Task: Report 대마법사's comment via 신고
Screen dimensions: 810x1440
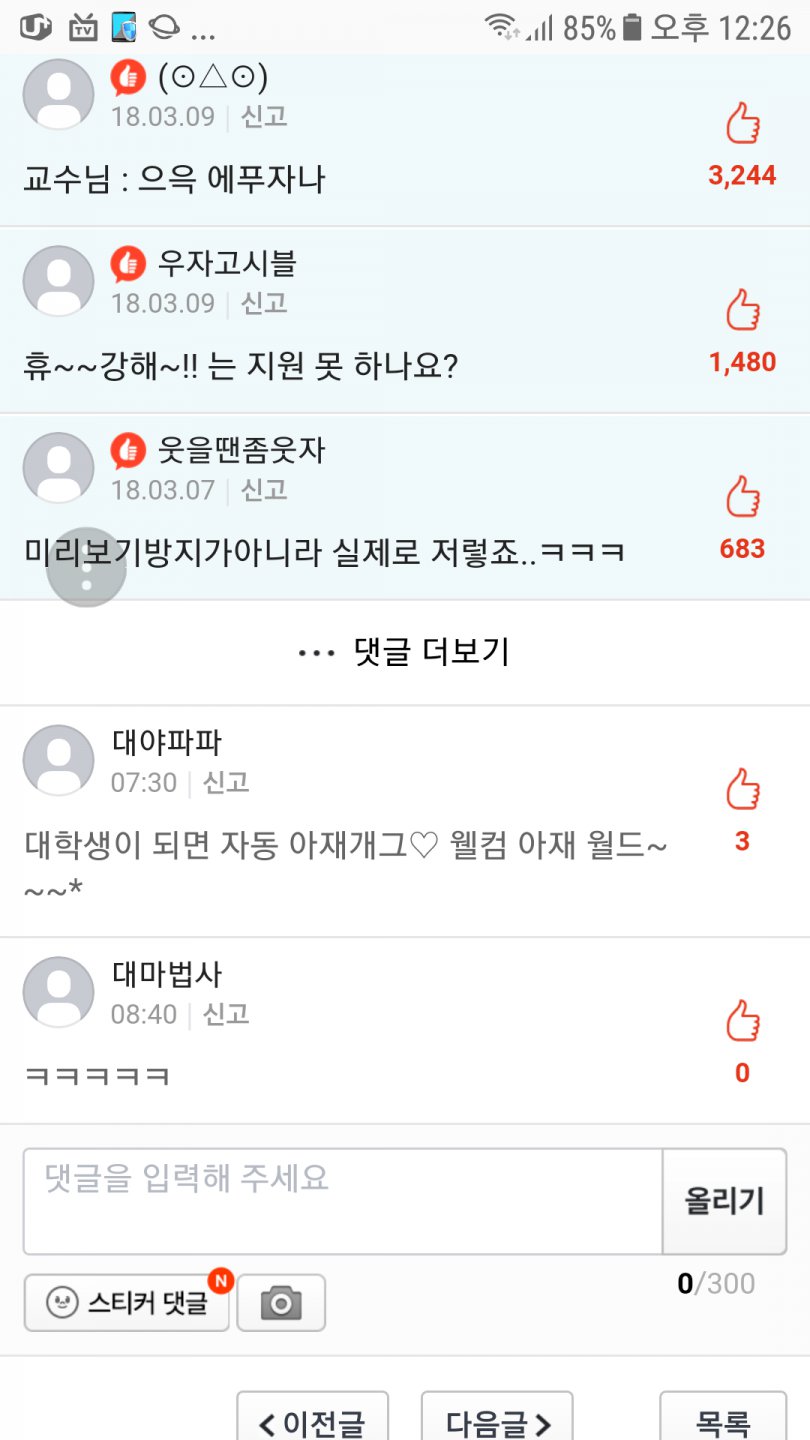Action: coord(226,1014)
